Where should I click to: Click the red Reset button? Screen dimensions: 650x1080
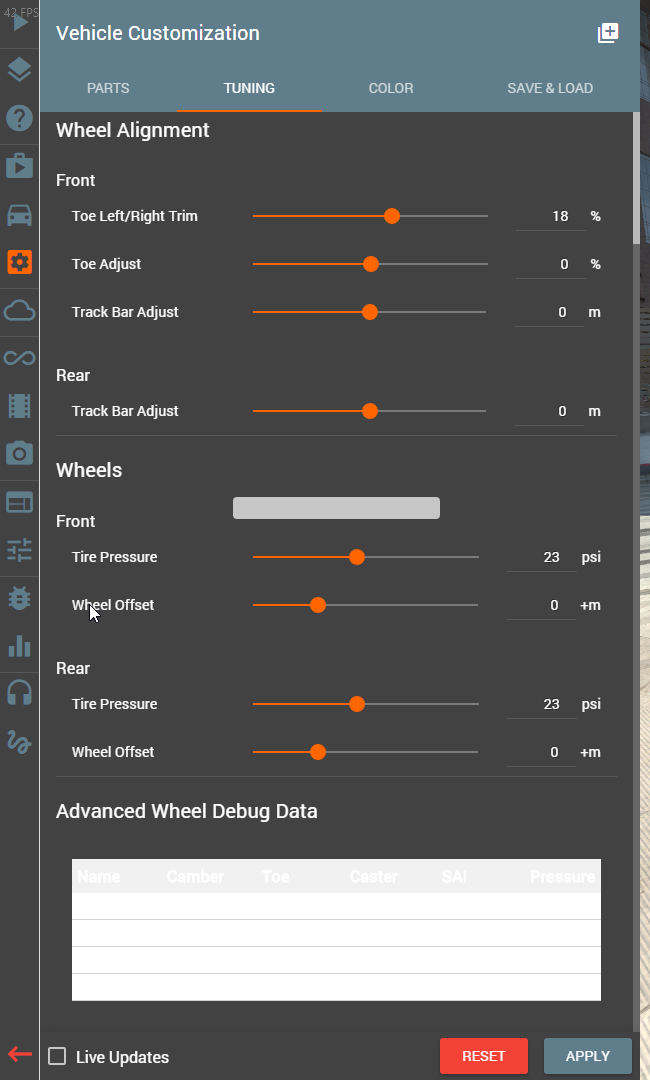(x=484, y=1056)
